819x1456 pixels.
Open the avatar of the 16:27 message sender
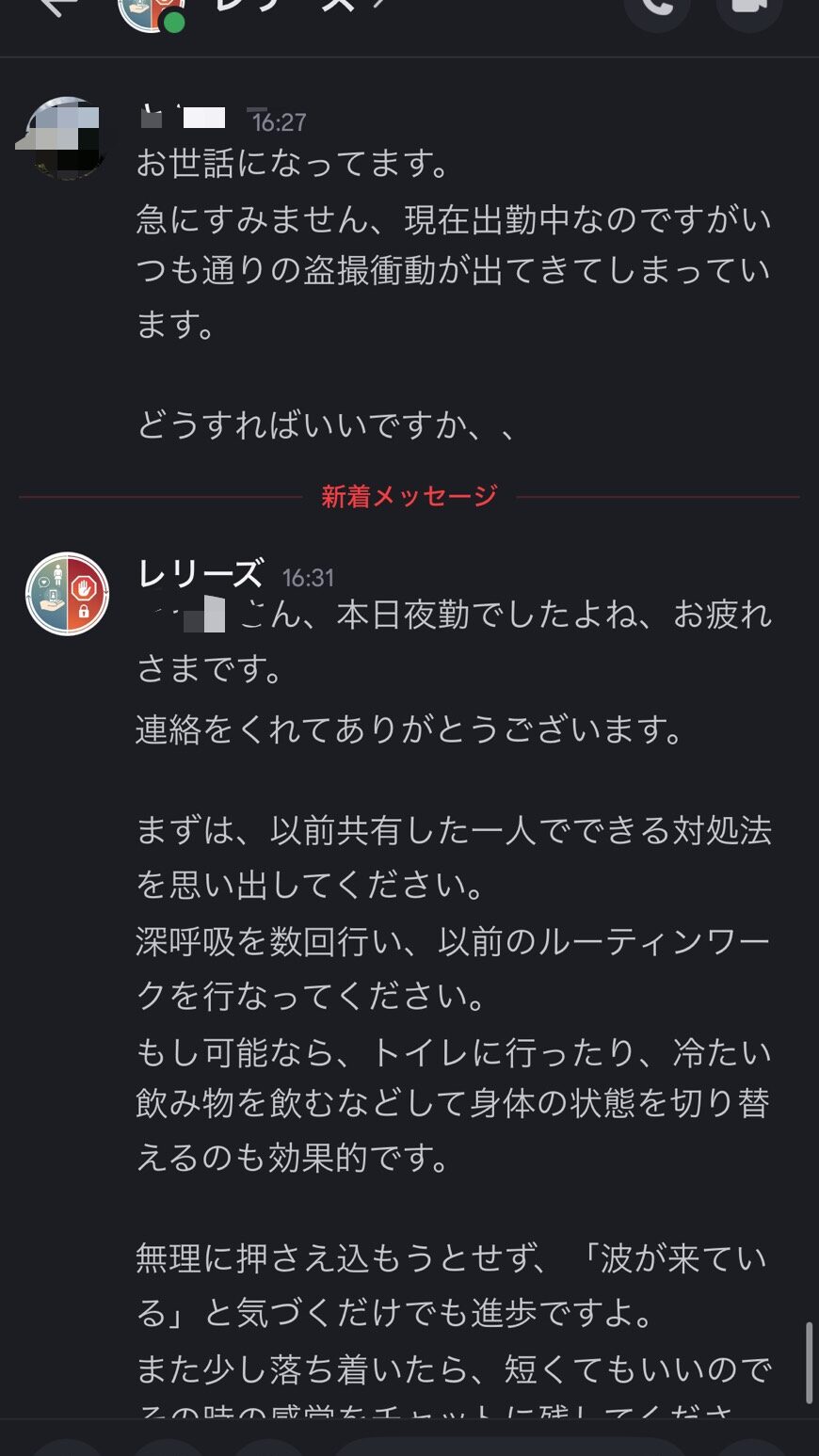point(66,139)
